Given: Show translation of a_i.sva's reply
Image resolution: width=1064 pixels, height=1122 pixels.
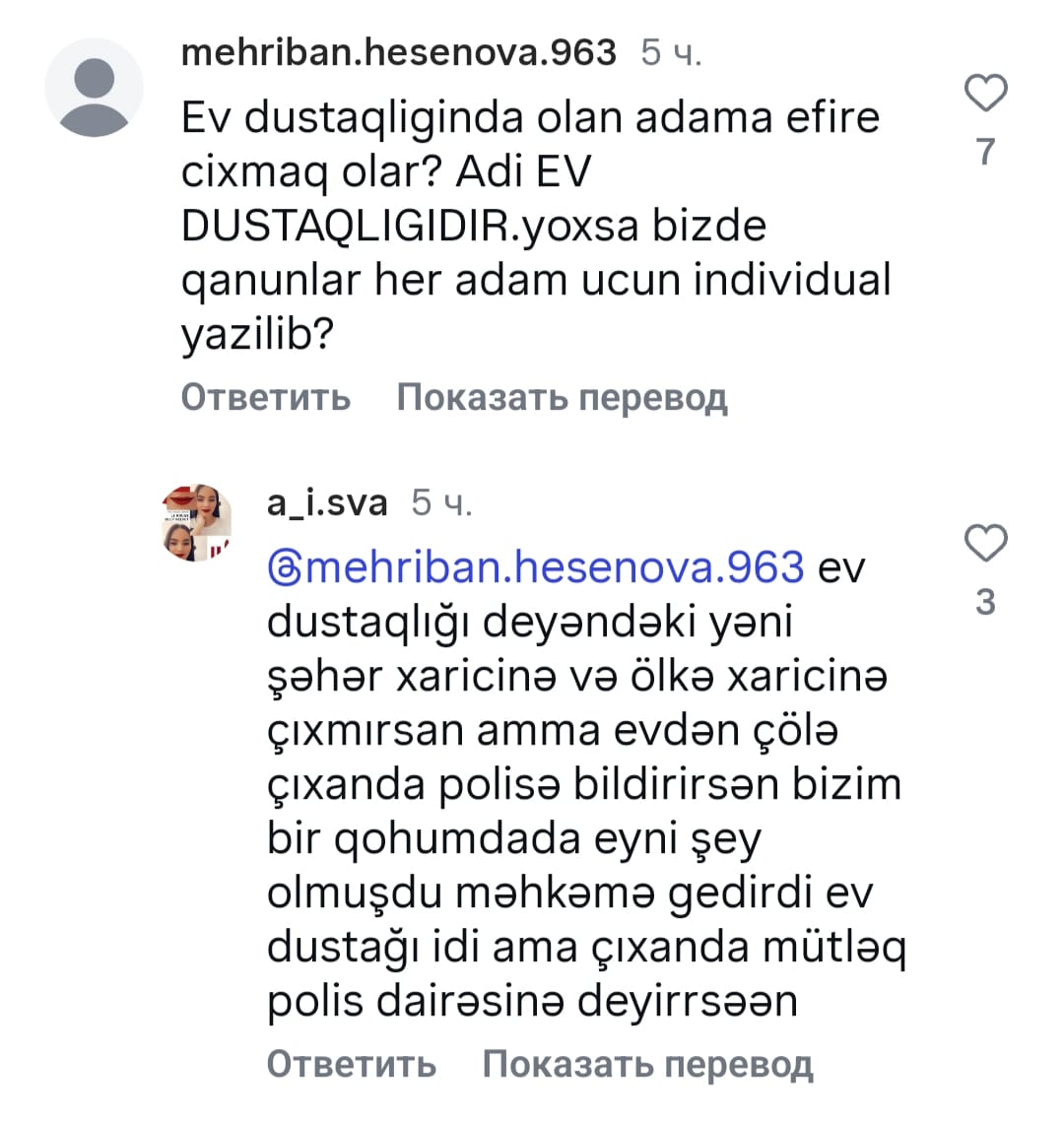Looking at the screenshot, I should coord(647,1064).
